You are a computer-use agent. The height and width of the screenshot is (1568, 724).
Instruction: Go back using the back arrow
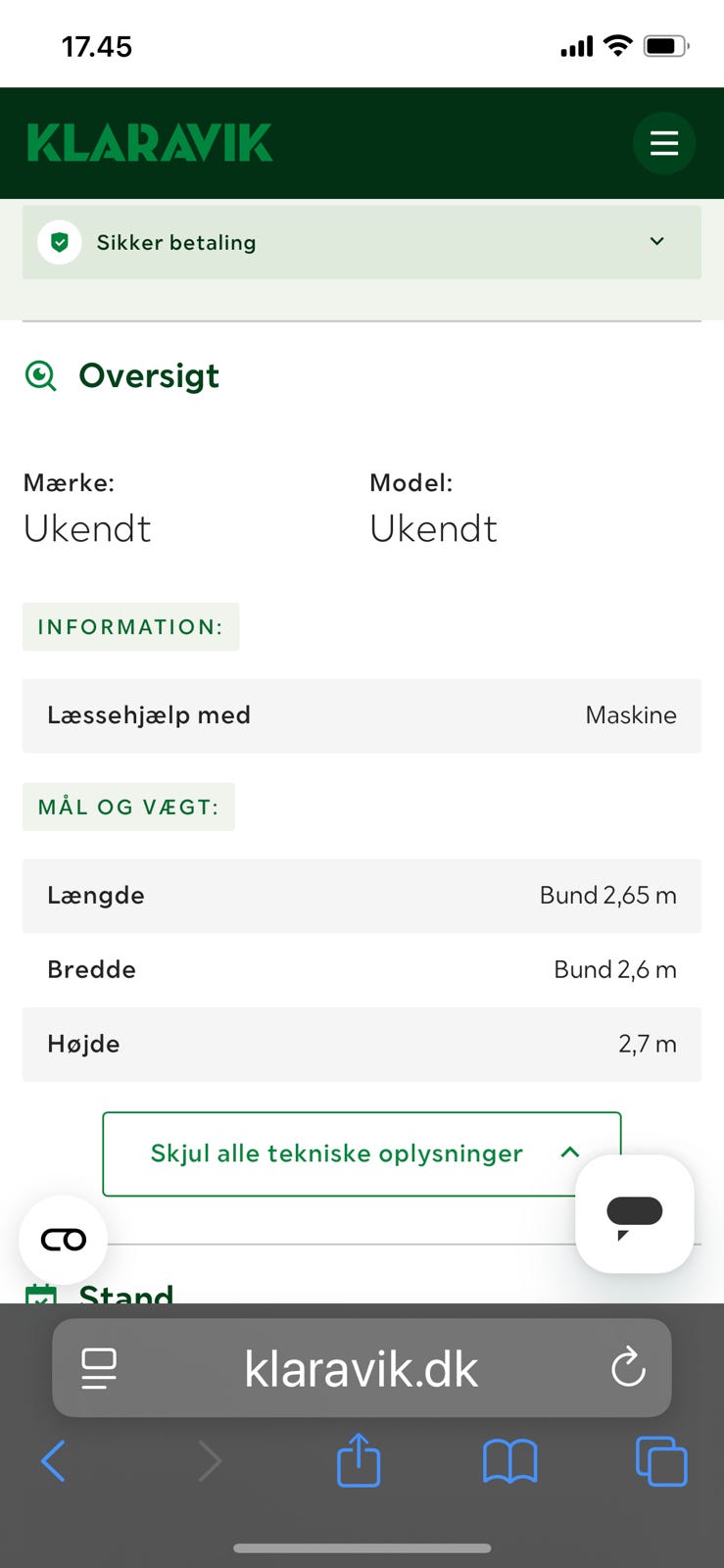tap(52, 1460)
